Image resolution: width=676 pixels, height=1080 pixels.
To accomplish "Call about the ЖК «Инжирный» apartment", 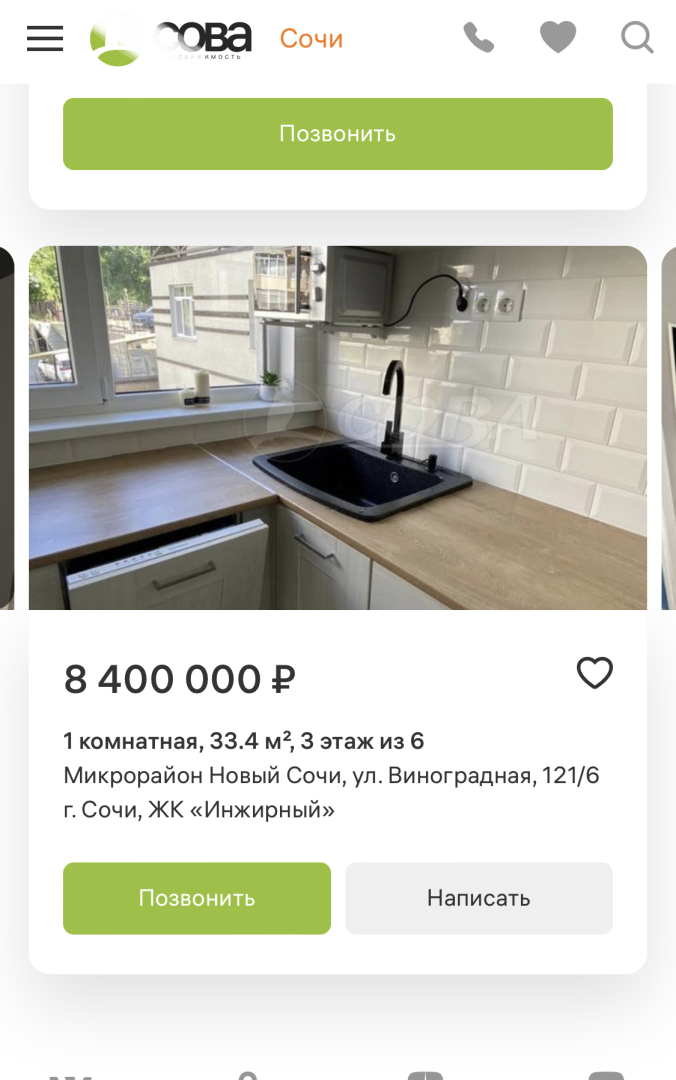I will 197,898.
